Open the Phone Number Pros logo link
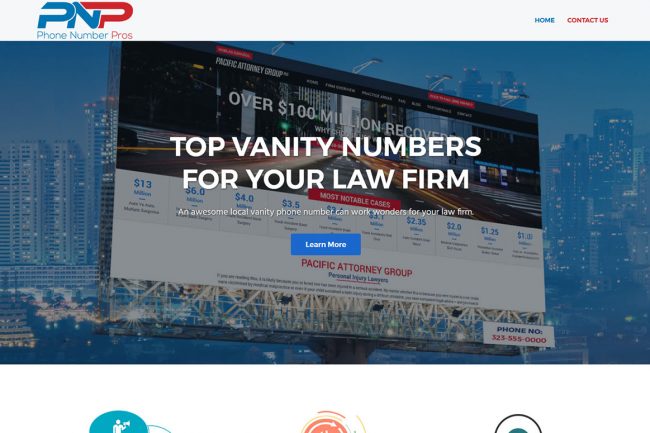 point(84,20)
